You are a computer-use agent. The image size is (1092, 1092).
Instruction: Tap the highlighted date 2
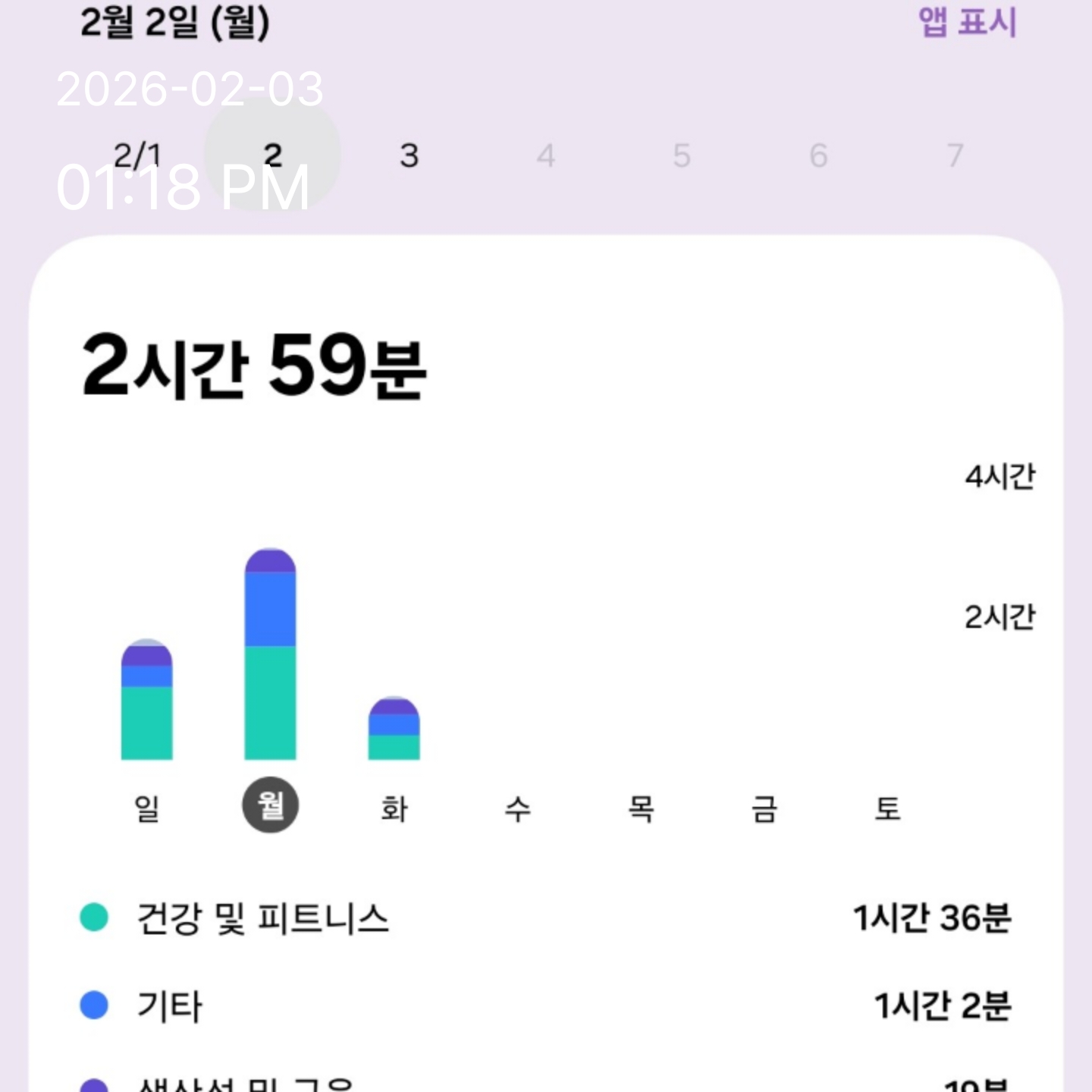[x=272, y=155]
